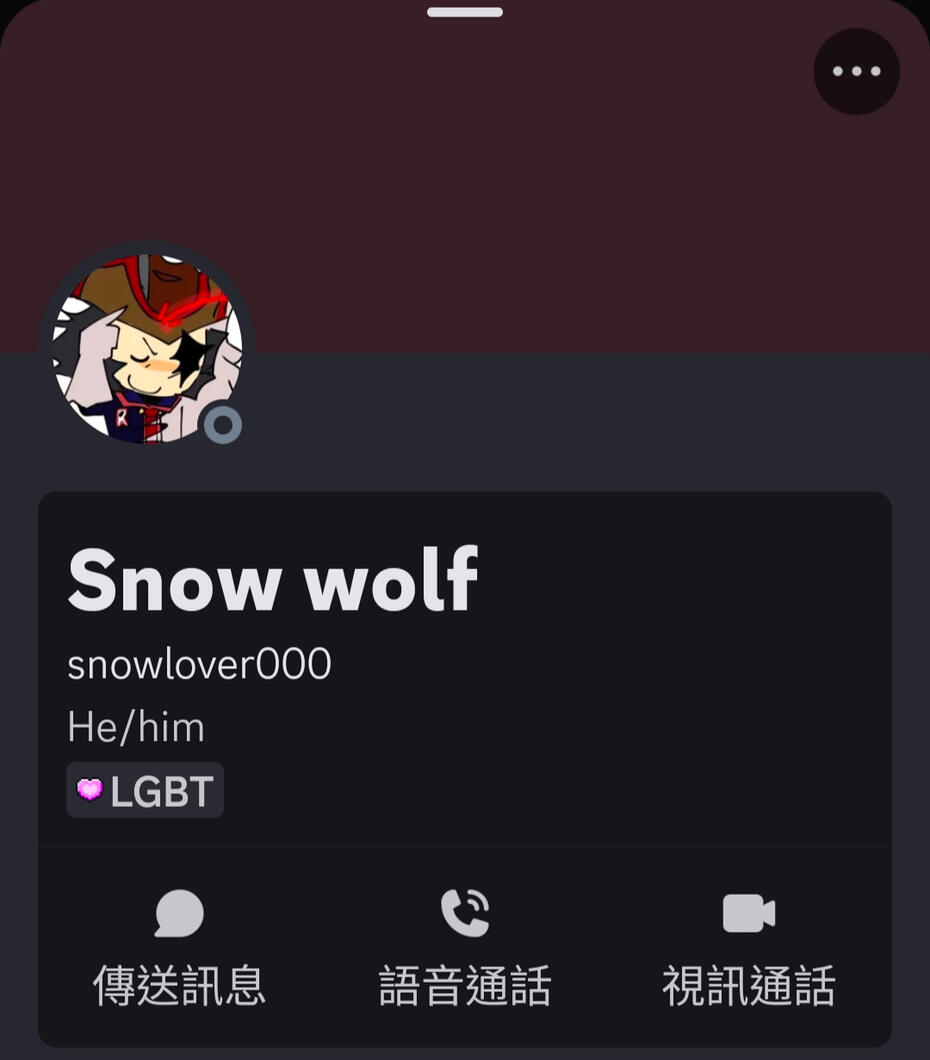The image size is (930, 1060).
Task: Click the username snowlover000
Action: pos(198,664)
